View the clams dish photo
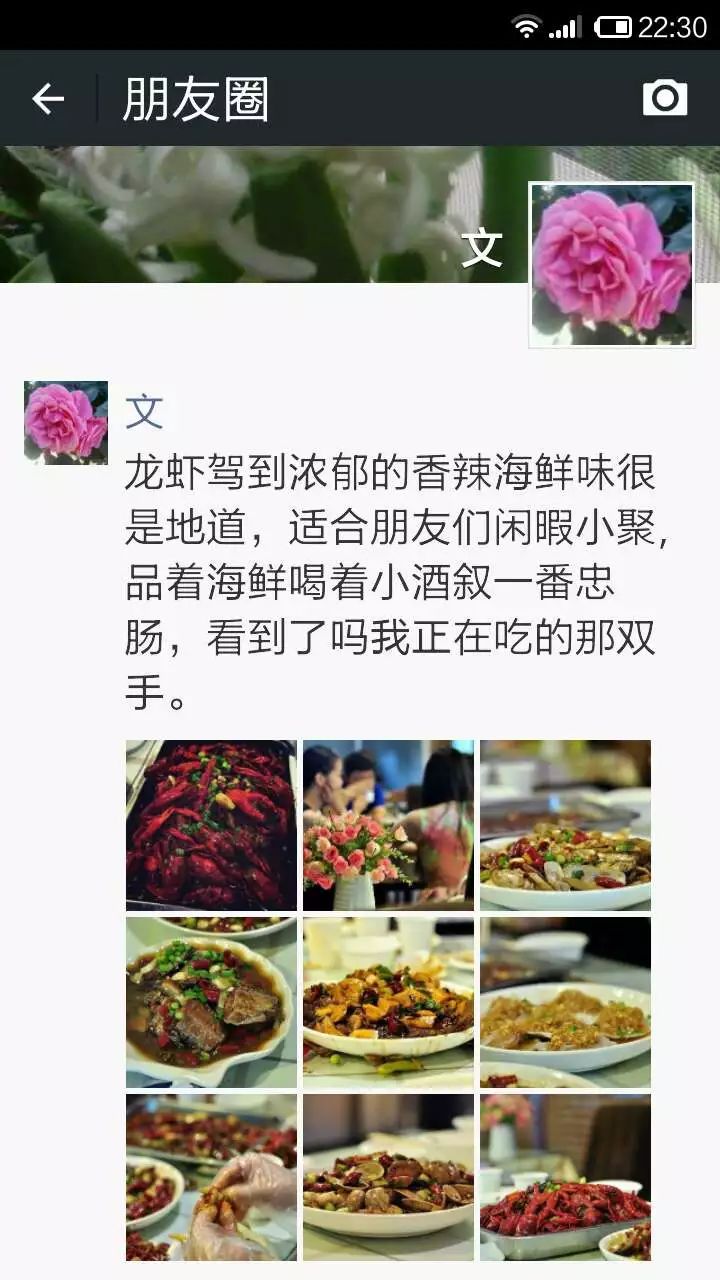This screenshot has width=720, height=1280. [388, 1178]
